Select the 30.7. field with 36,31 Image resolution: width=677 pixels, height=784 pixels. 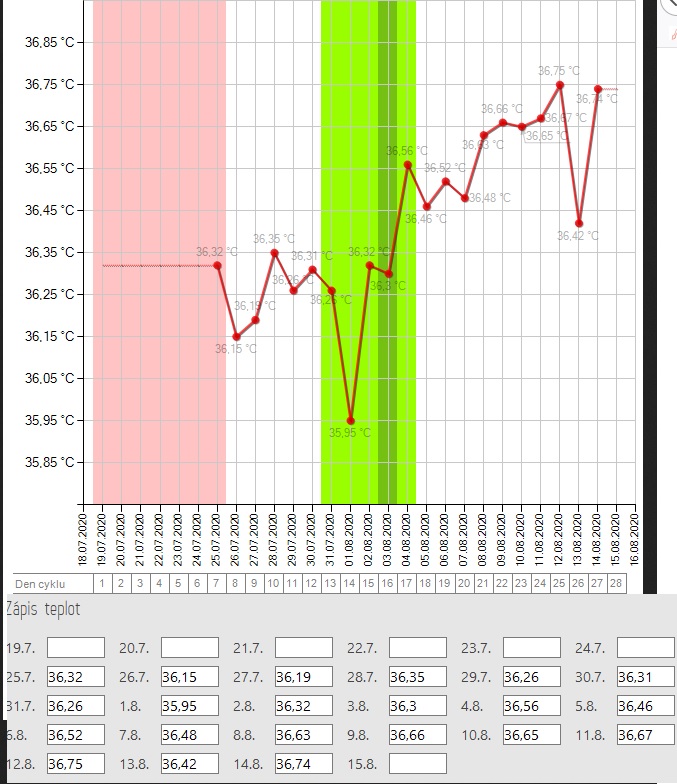645,677
